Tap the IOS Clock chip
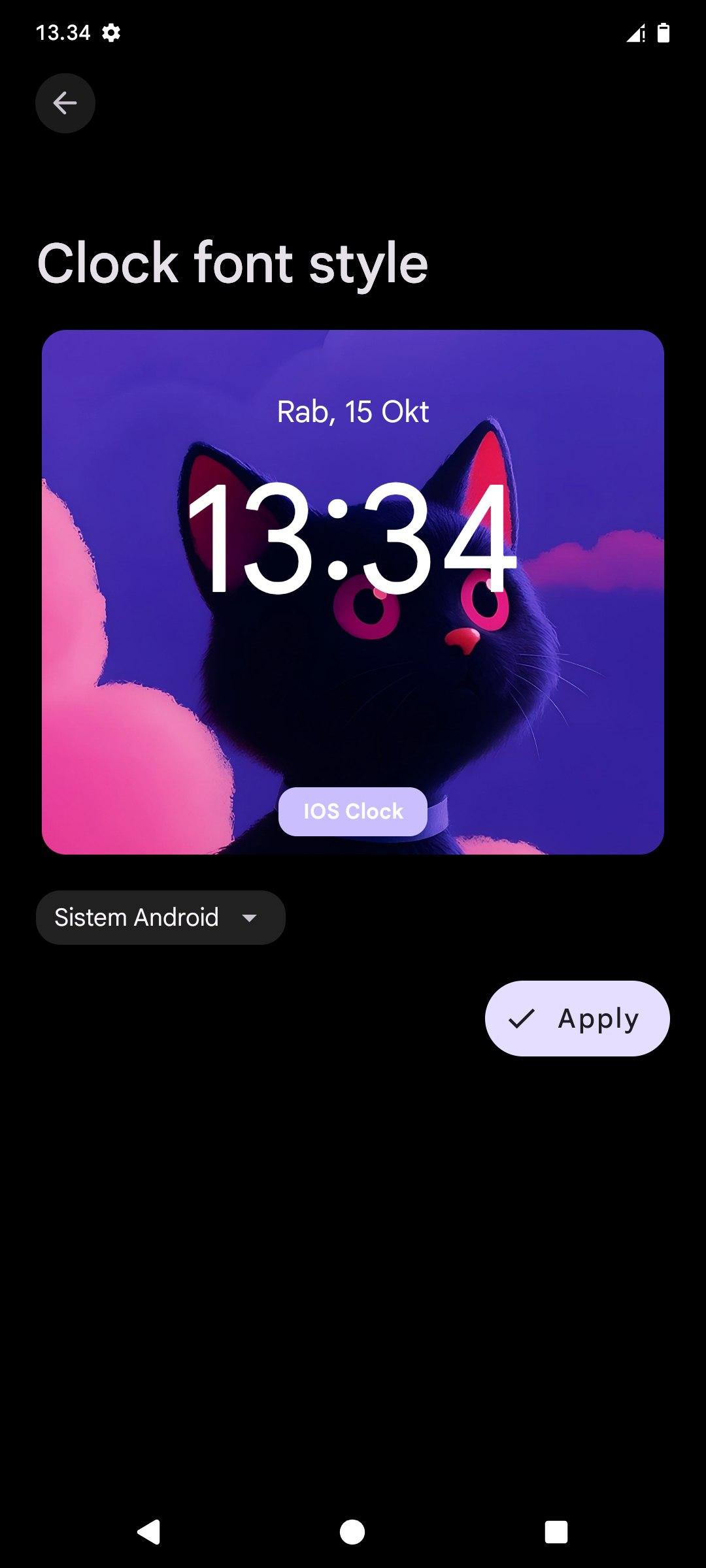Screen dimensions: 706x1568 point(353,811)
